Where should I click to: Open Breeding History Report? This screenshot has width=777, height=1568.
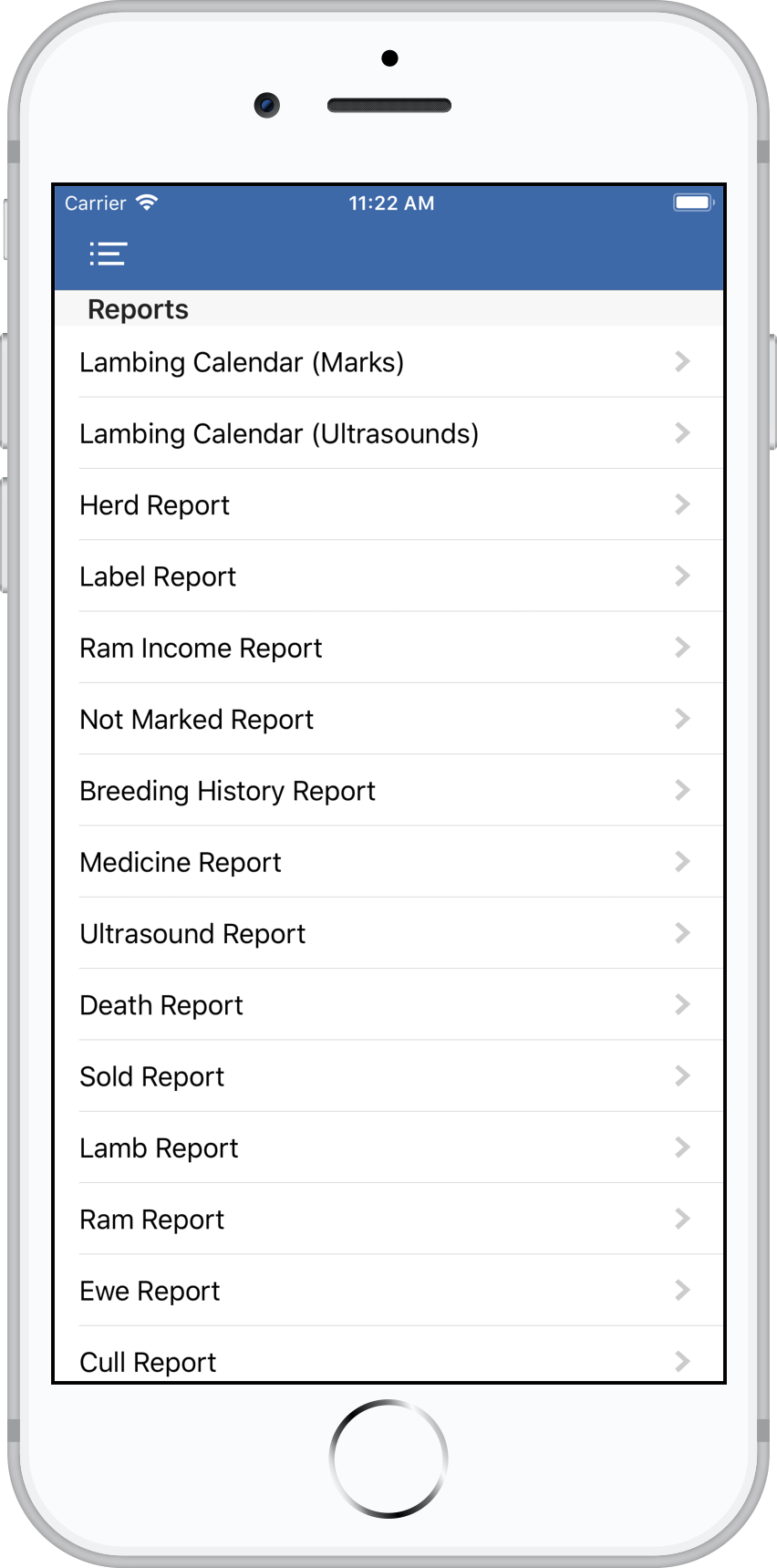tap(388, 791)
